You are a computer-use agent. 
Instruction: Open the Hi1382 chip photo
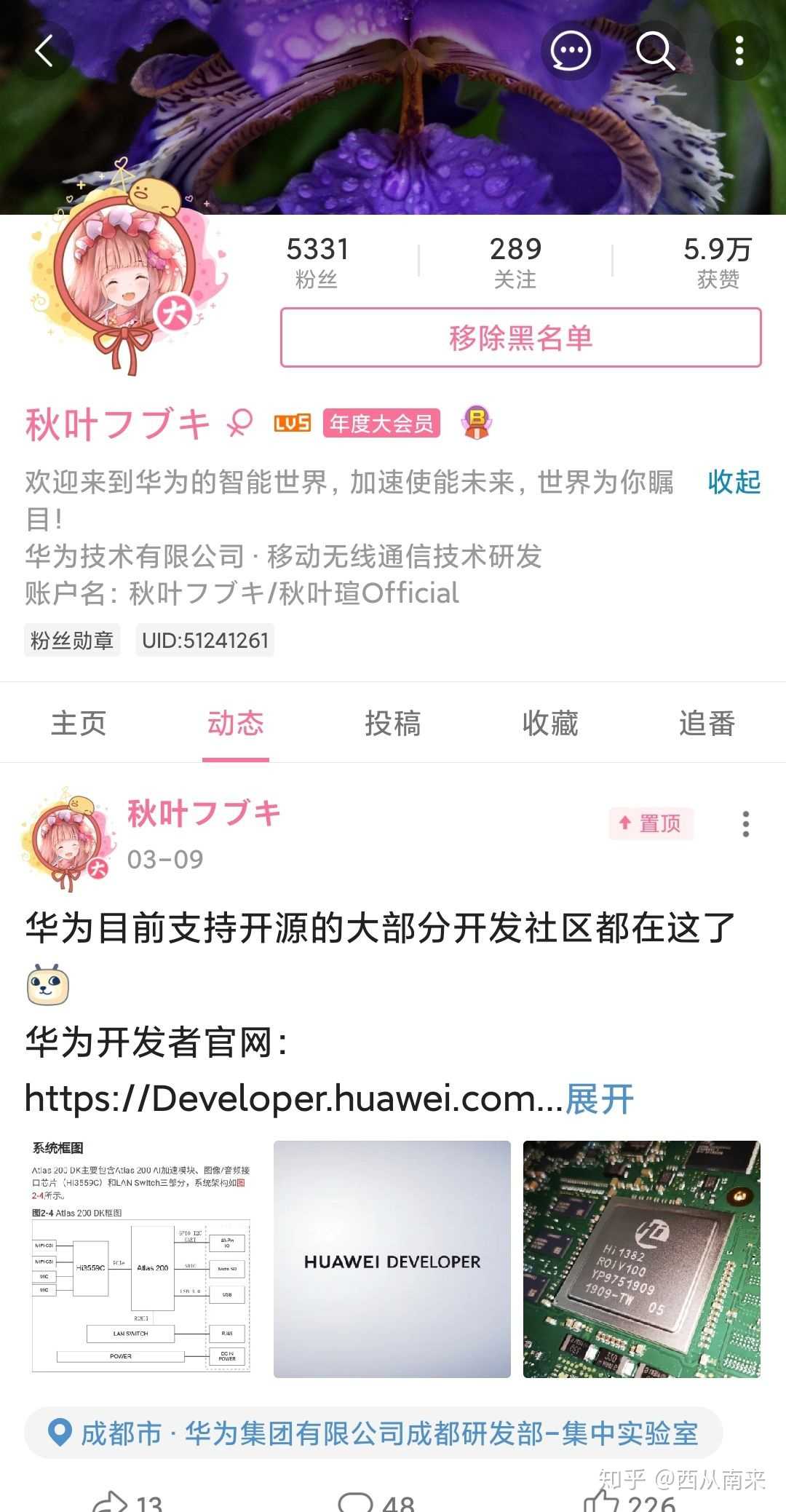[641, 1259]
